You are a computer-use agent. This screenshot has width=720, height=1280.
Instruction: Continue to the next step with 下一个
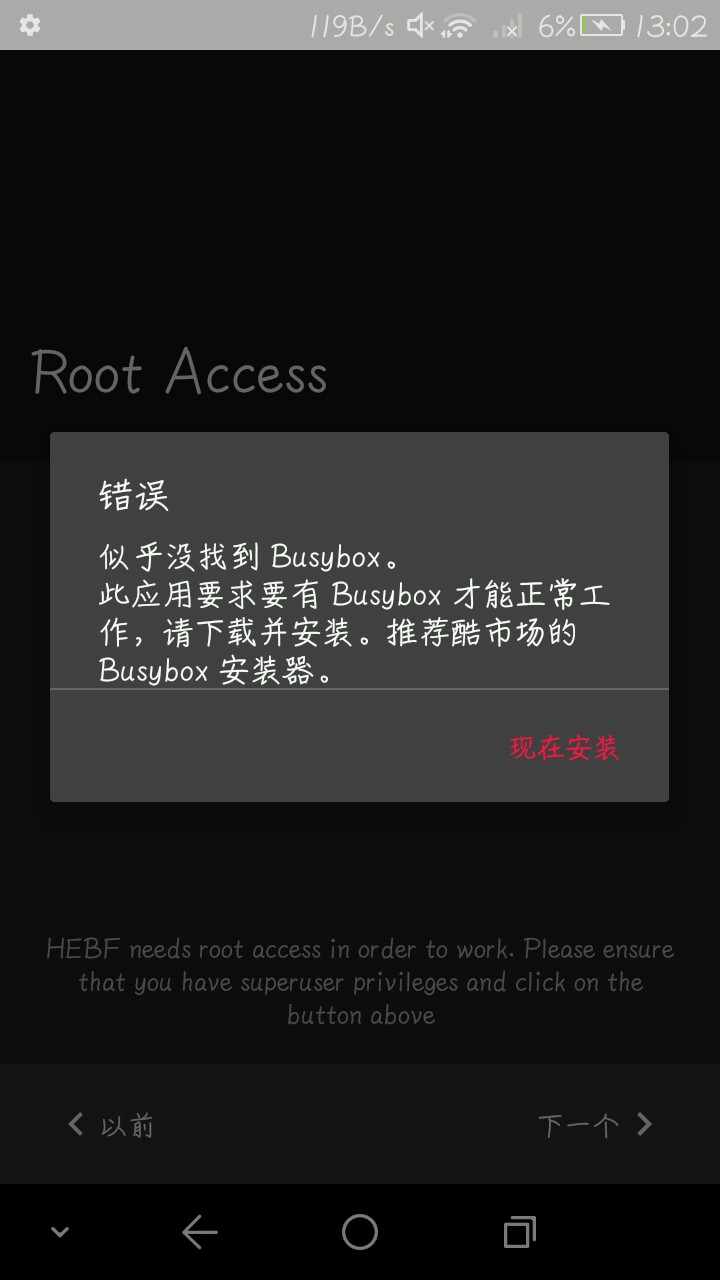[595, 1125]
